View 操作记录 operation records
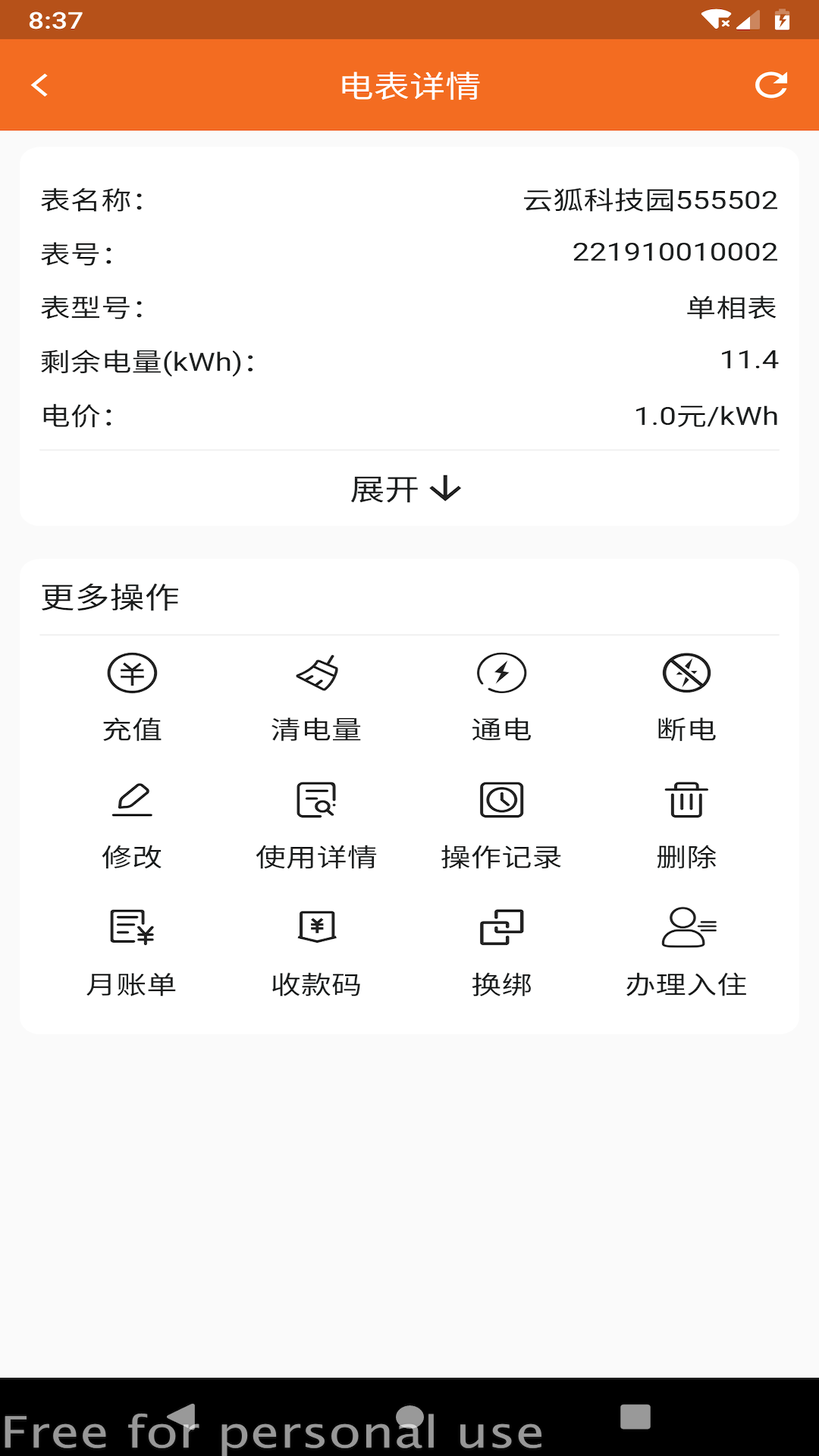 (501, 800)
